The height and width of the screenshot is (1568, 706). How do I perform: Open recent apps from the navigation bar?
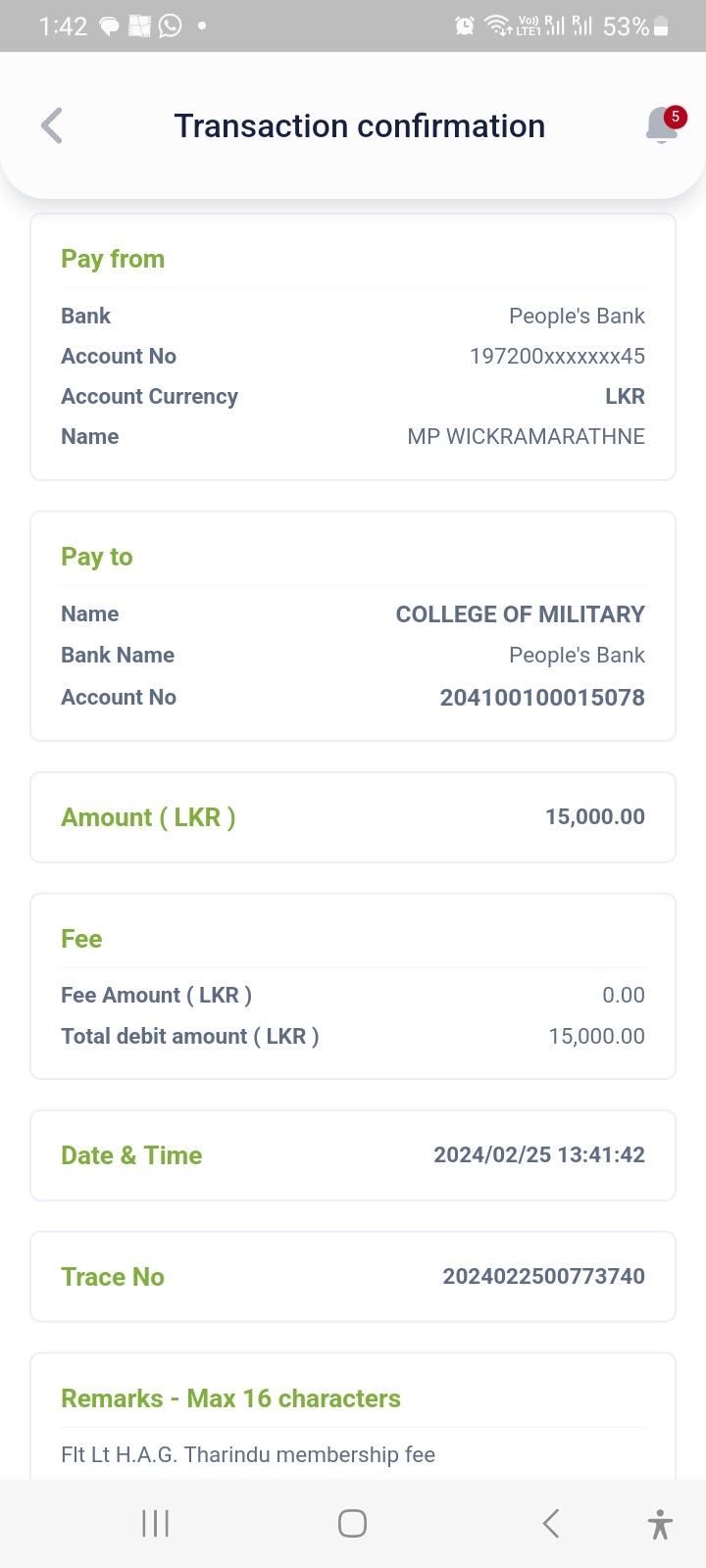point(156,1523)
